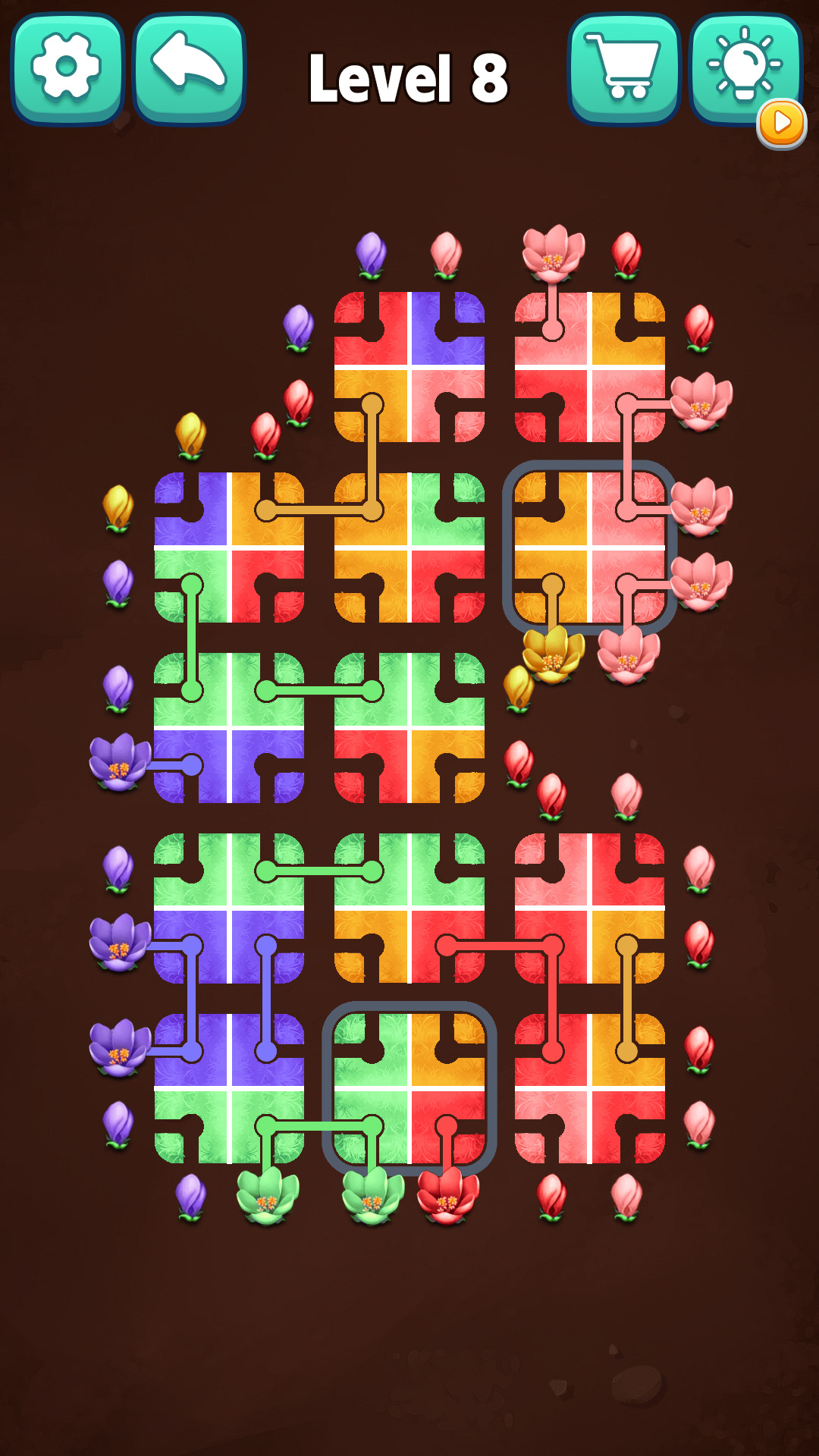Undo the last move

pos(189,68)
